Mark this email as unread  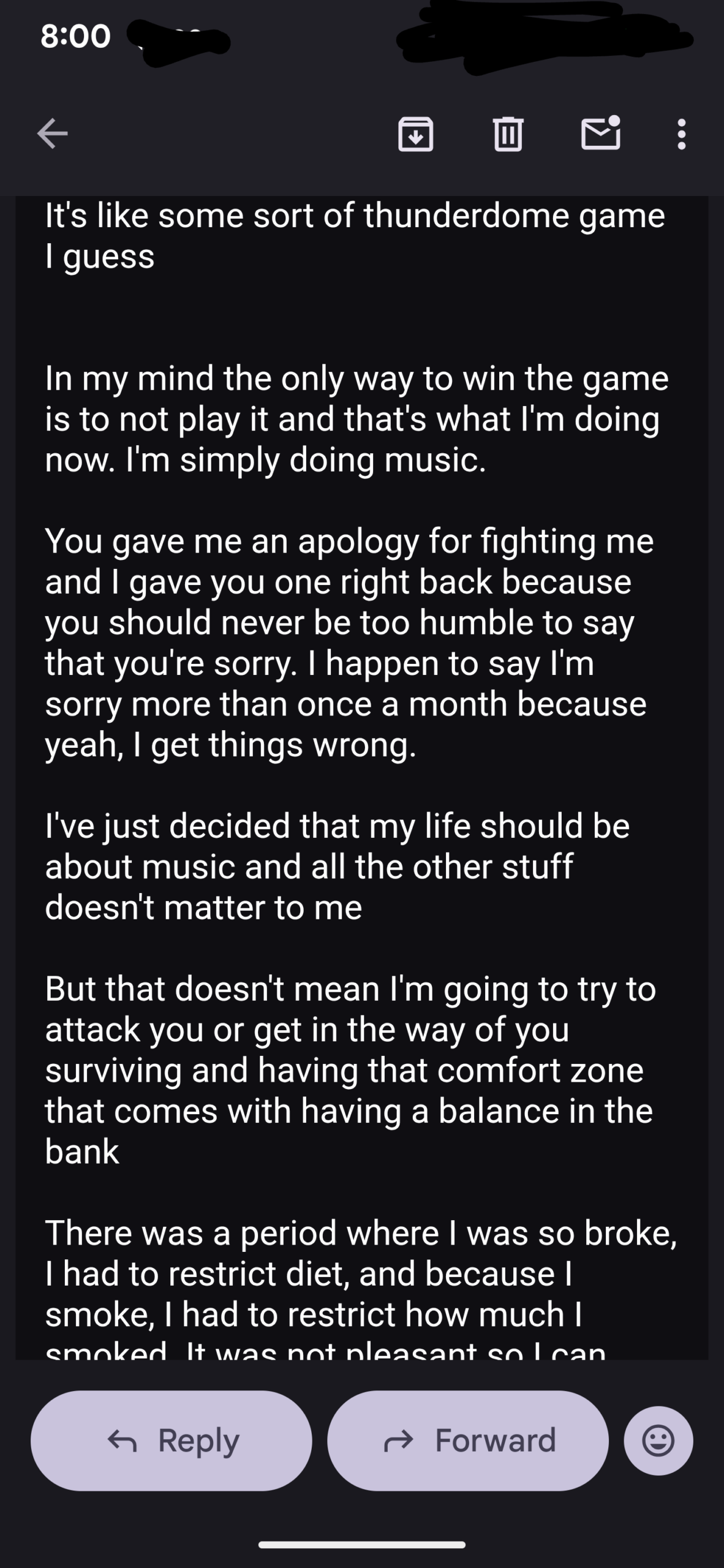point(600,134)
